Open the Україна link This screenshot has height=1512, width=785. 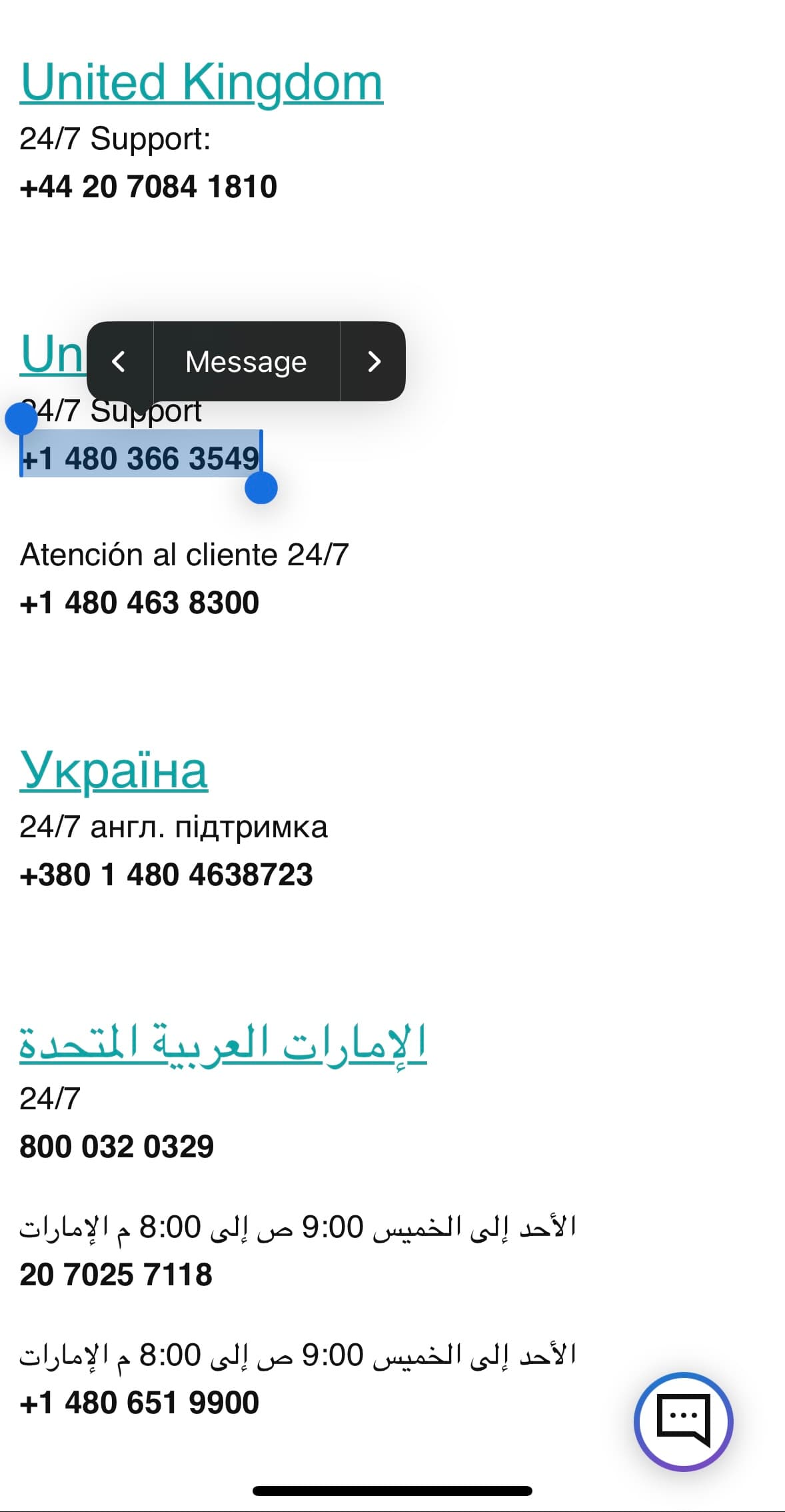click(114, 770)
